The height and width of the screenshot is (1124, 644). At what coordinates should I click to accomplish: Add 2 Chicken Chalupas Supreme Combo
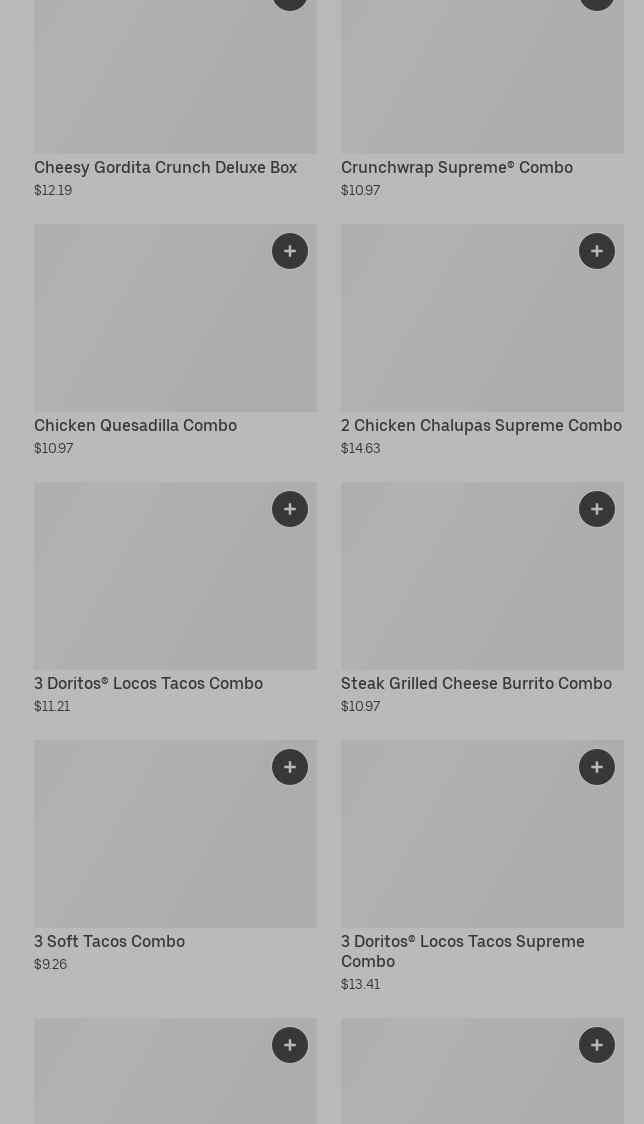tap(597, 251)
